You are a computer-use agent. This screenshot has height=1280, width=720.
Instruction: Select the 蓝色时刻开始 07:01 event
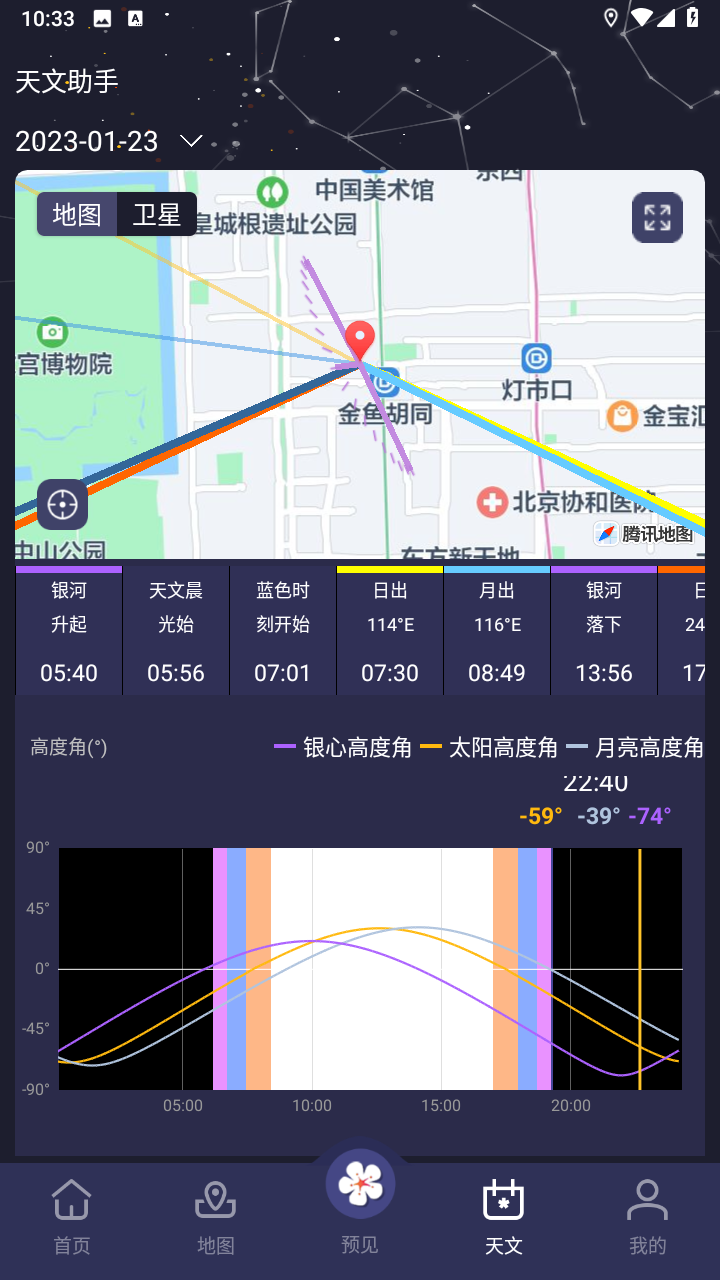click(x=283, y=630)
